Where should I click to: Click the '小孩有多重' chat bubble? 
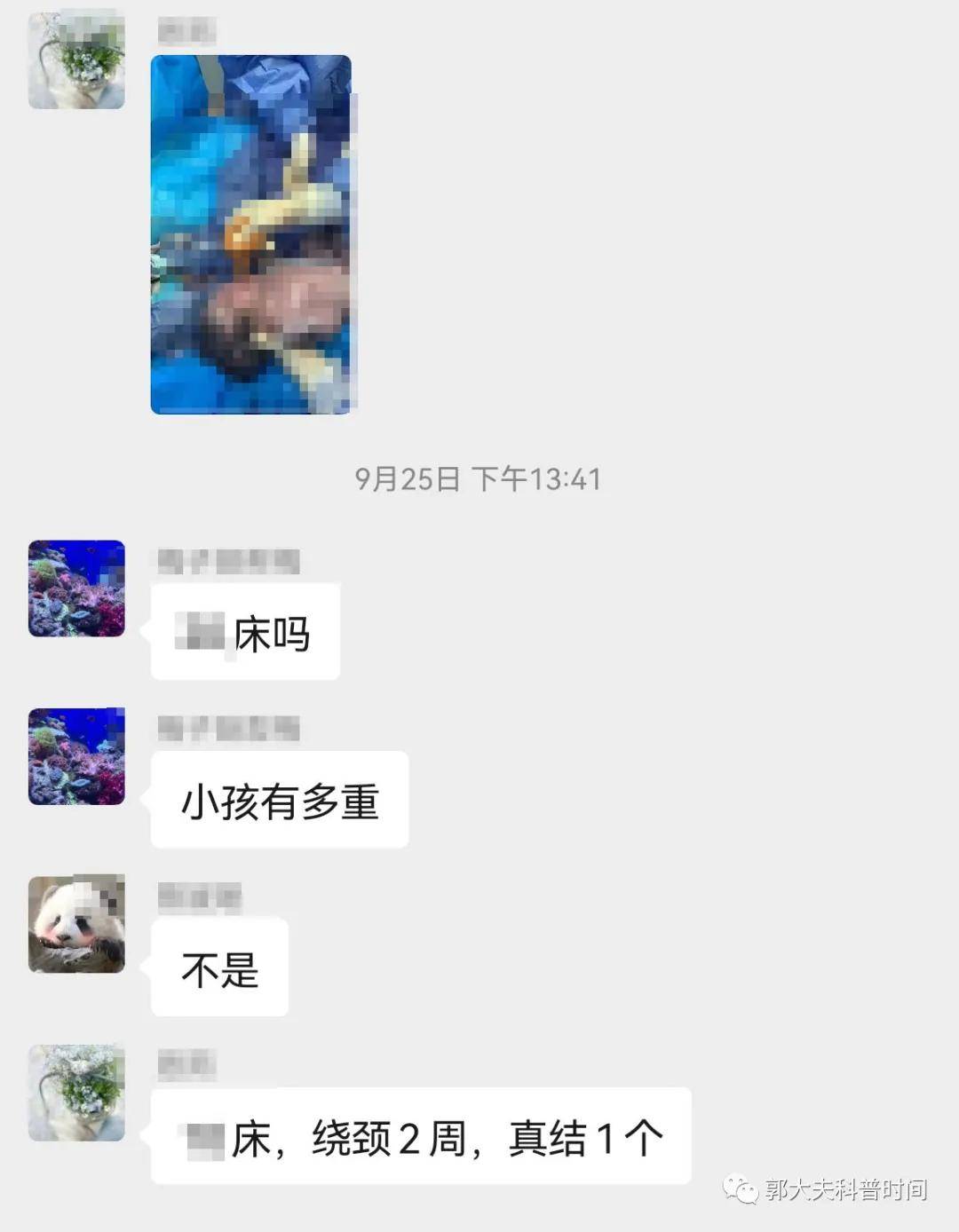click(x=278, y=799)
